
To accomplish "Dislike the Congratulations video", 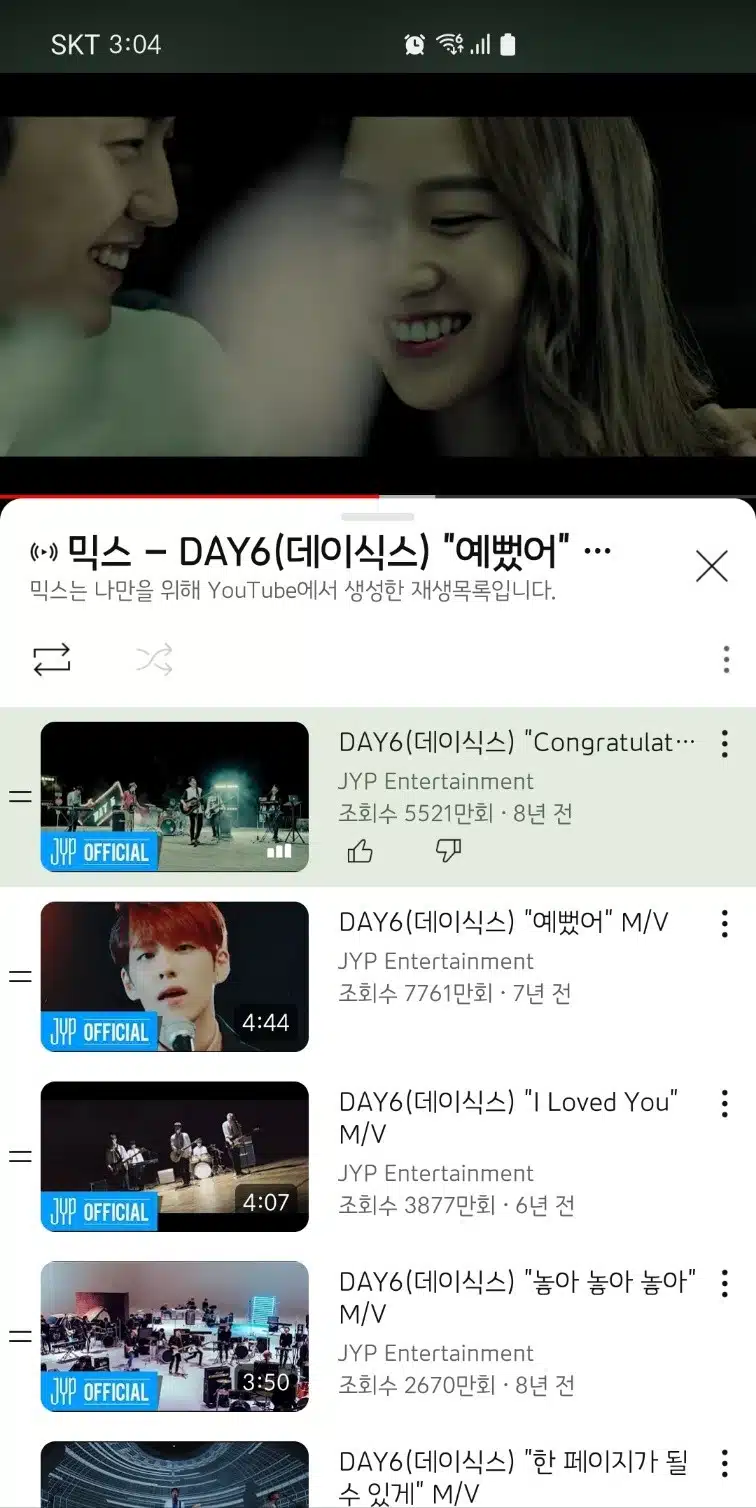I will [448, 851].
